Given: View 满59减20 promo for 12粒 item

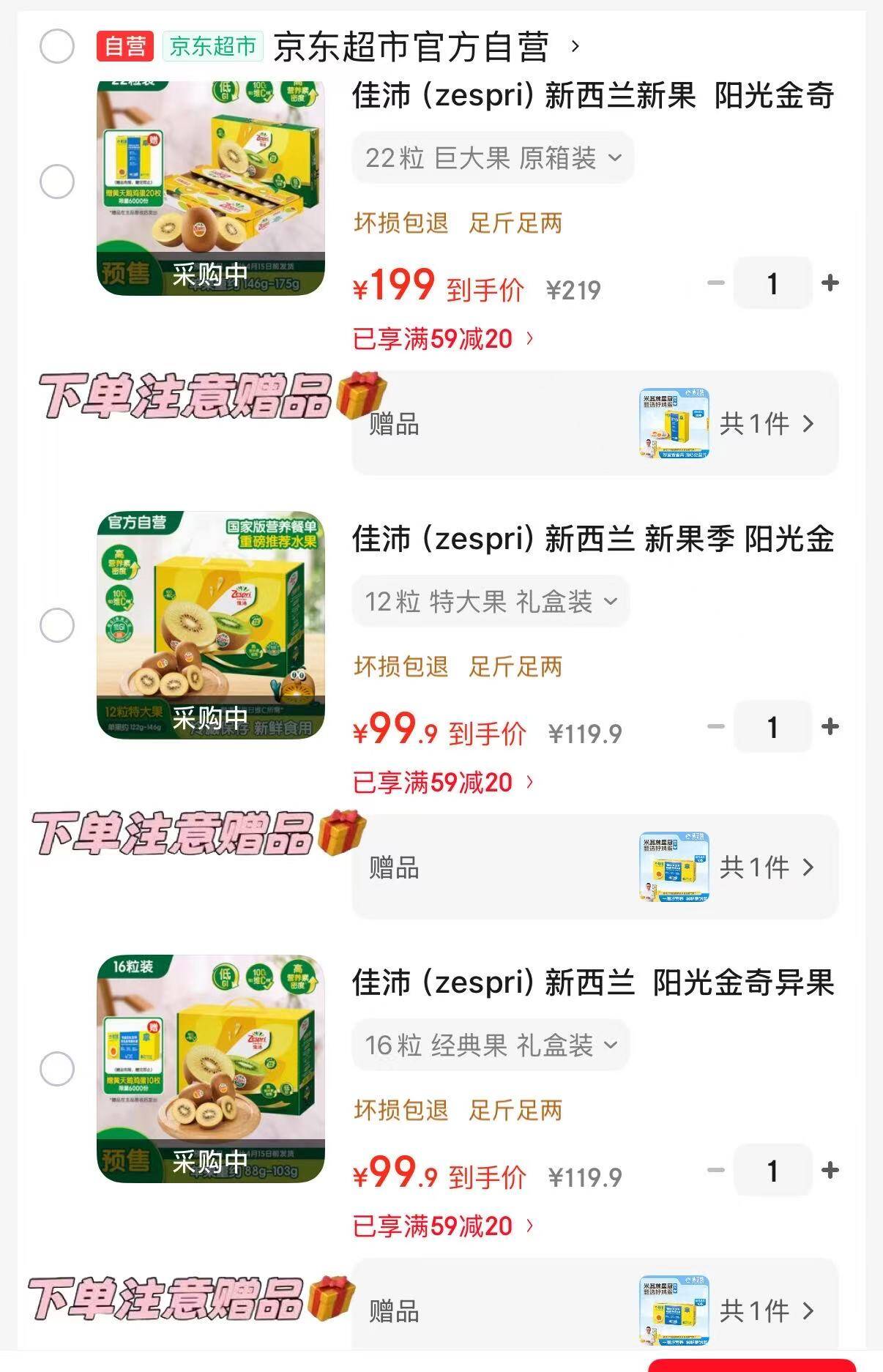Looking at the screenshot, I should point(443,783).
